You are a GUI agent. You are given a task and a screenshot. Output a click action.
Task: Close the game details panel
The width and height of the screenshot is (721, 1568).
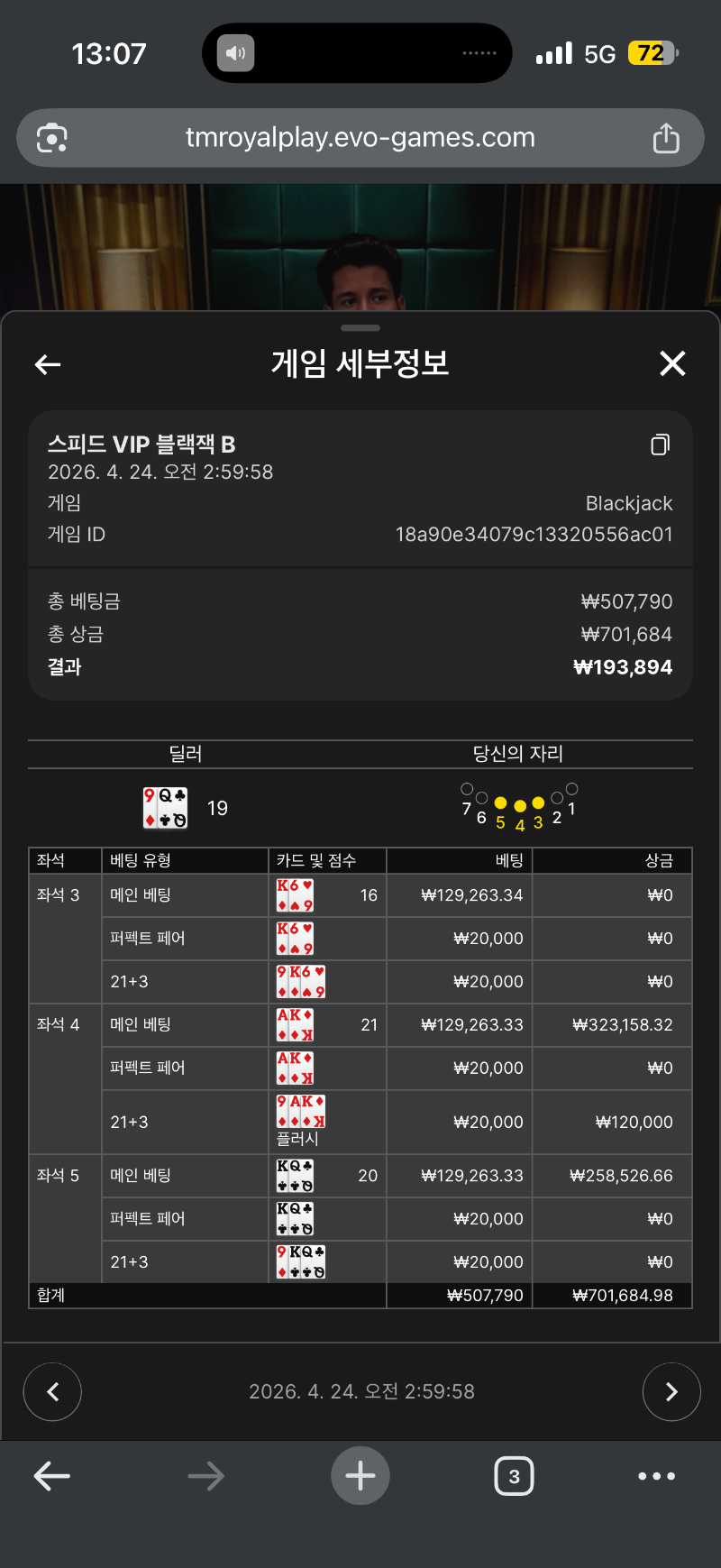tap(672, 363)
